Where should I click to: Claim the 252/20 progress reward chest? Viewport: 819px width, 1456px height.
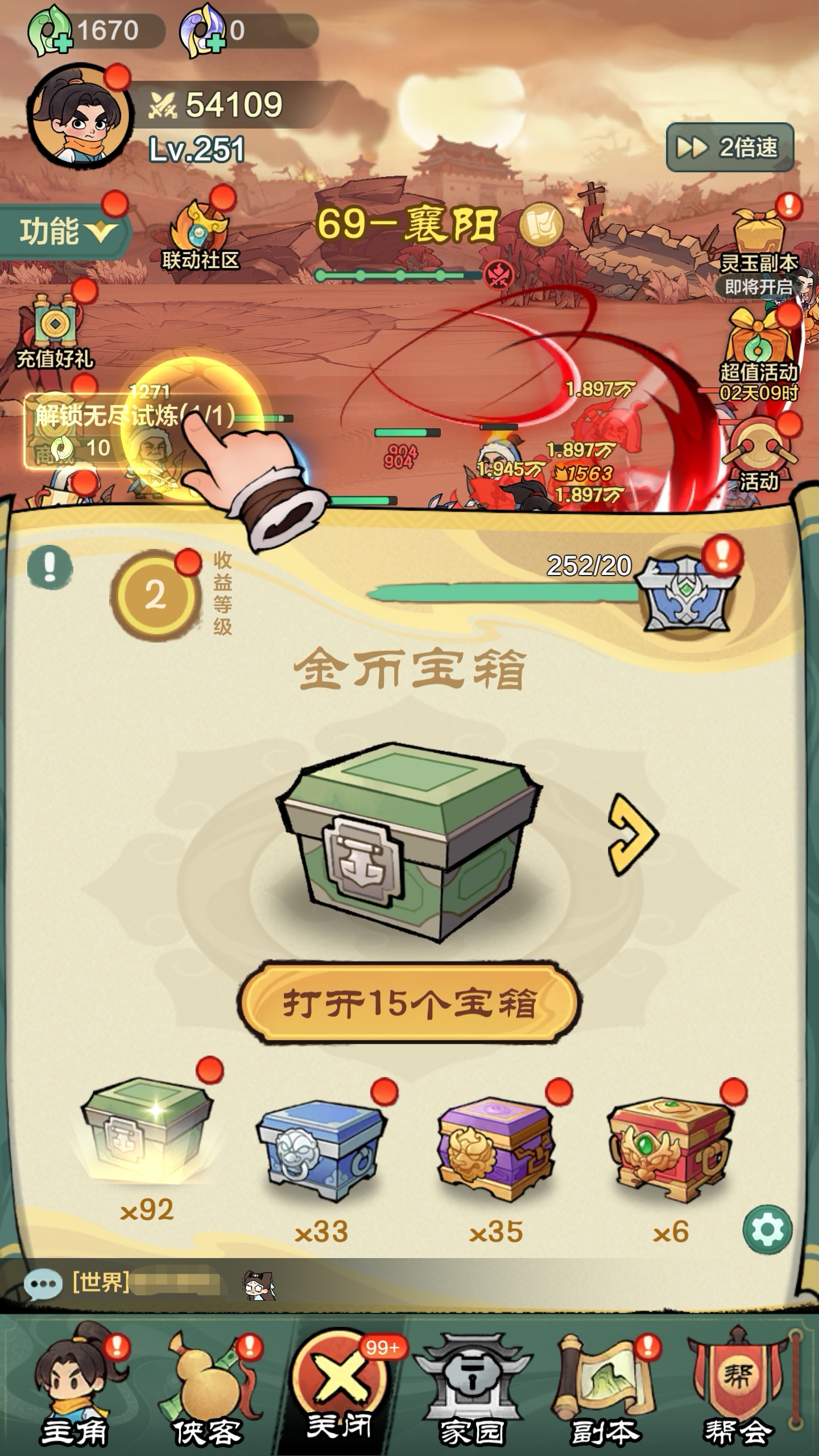point(686,593)
